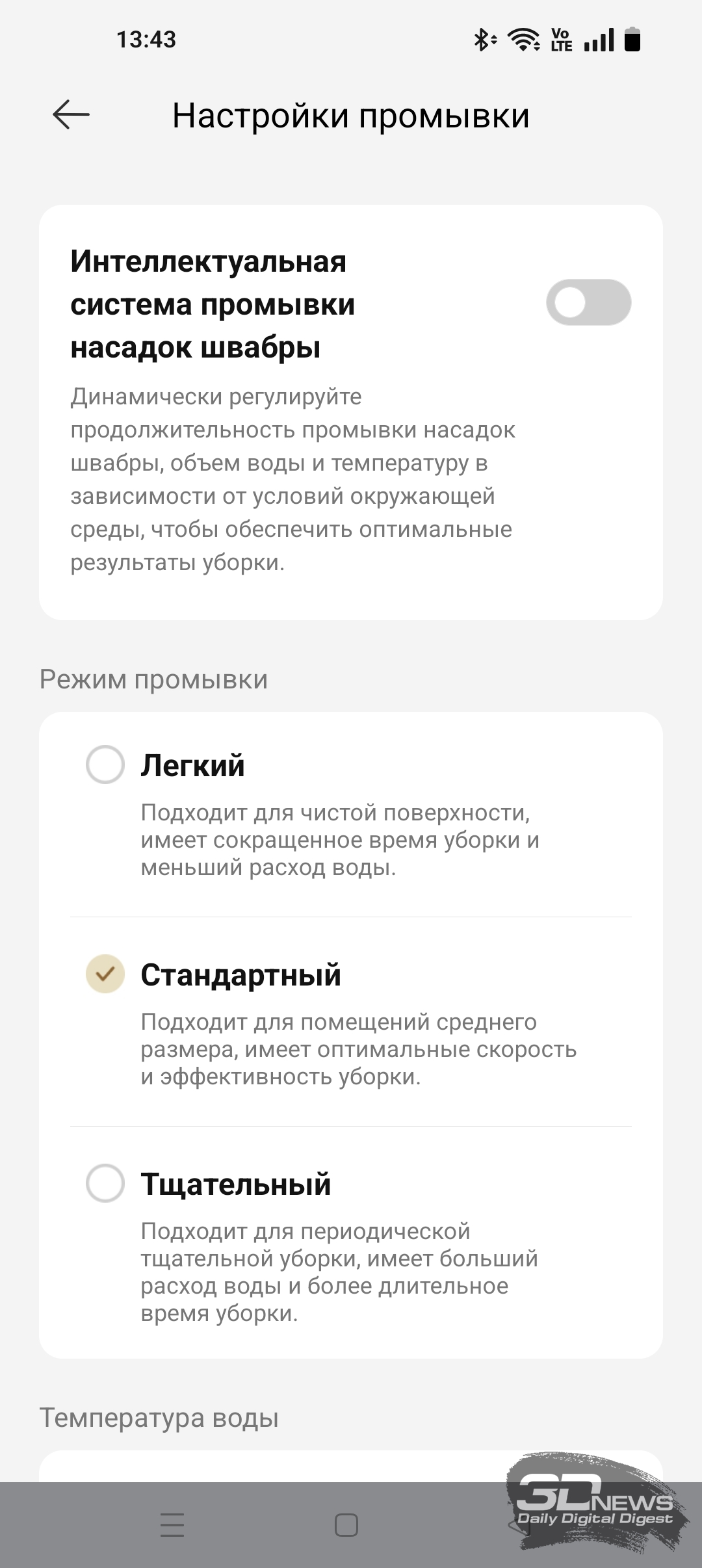Enable the intelligent mop pad washing toggle
The image size is (702, 1568).
(x=588, y=302)
